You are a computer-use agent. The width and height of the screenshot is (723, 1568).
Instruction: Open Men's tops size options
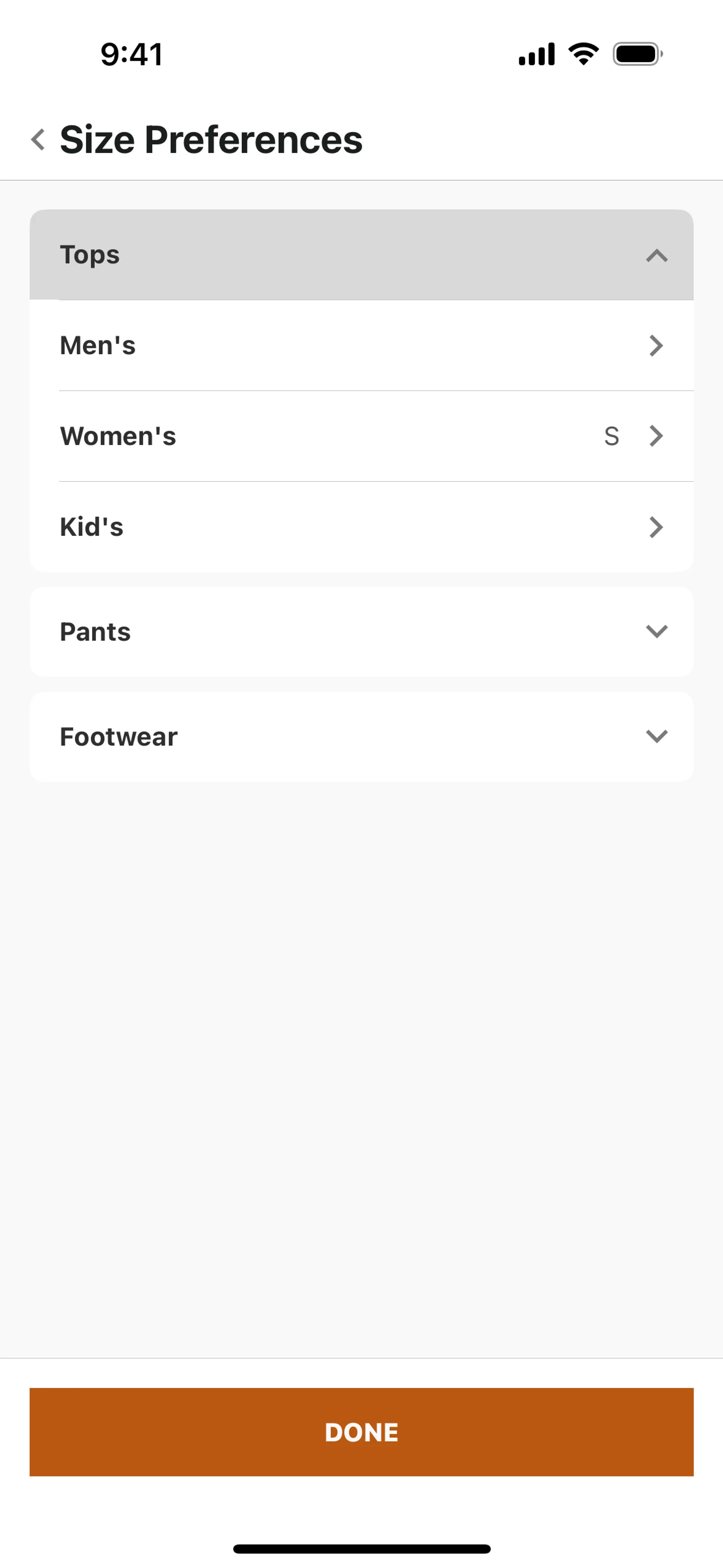tap(361, 345)
